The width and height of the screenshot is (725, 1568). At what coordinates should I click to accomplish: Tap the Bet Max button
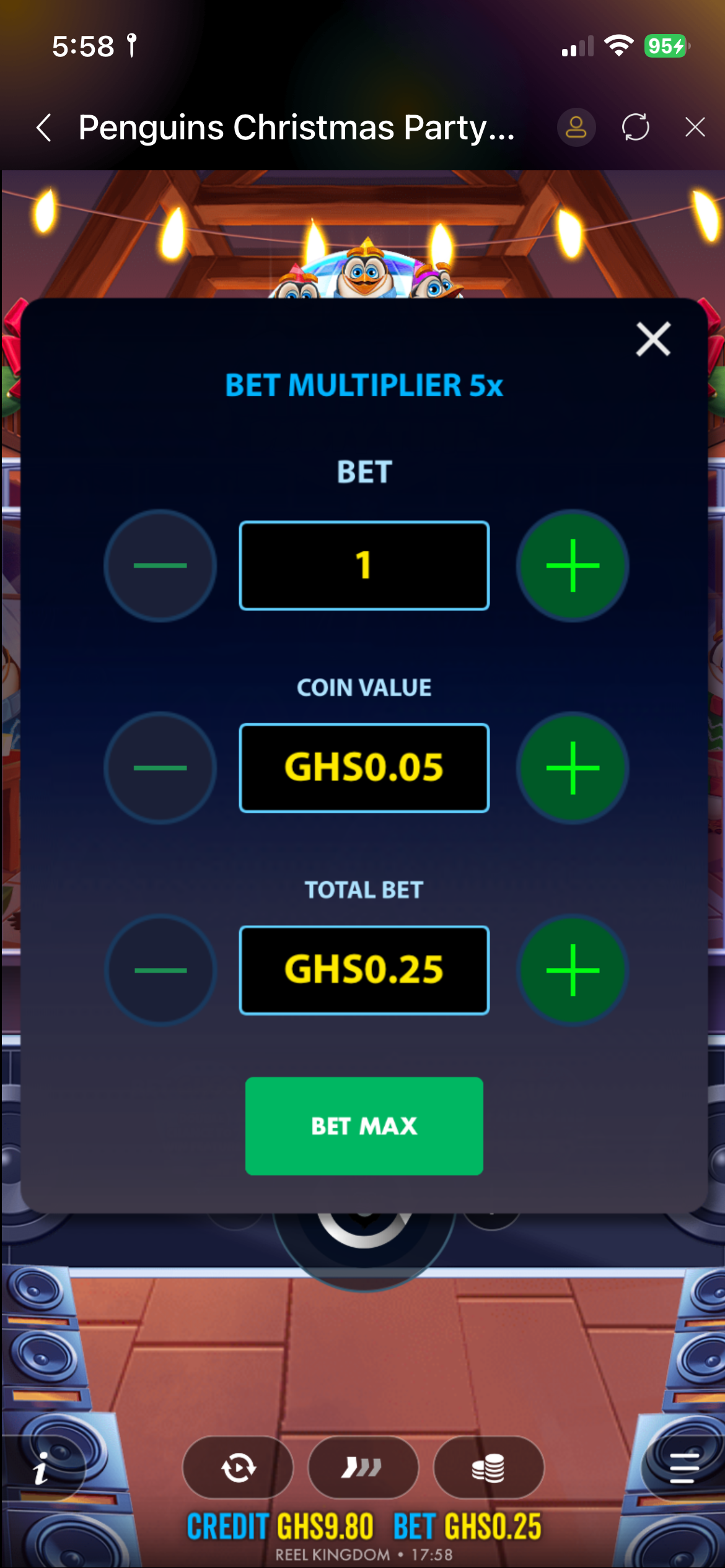click(364, 1126)
